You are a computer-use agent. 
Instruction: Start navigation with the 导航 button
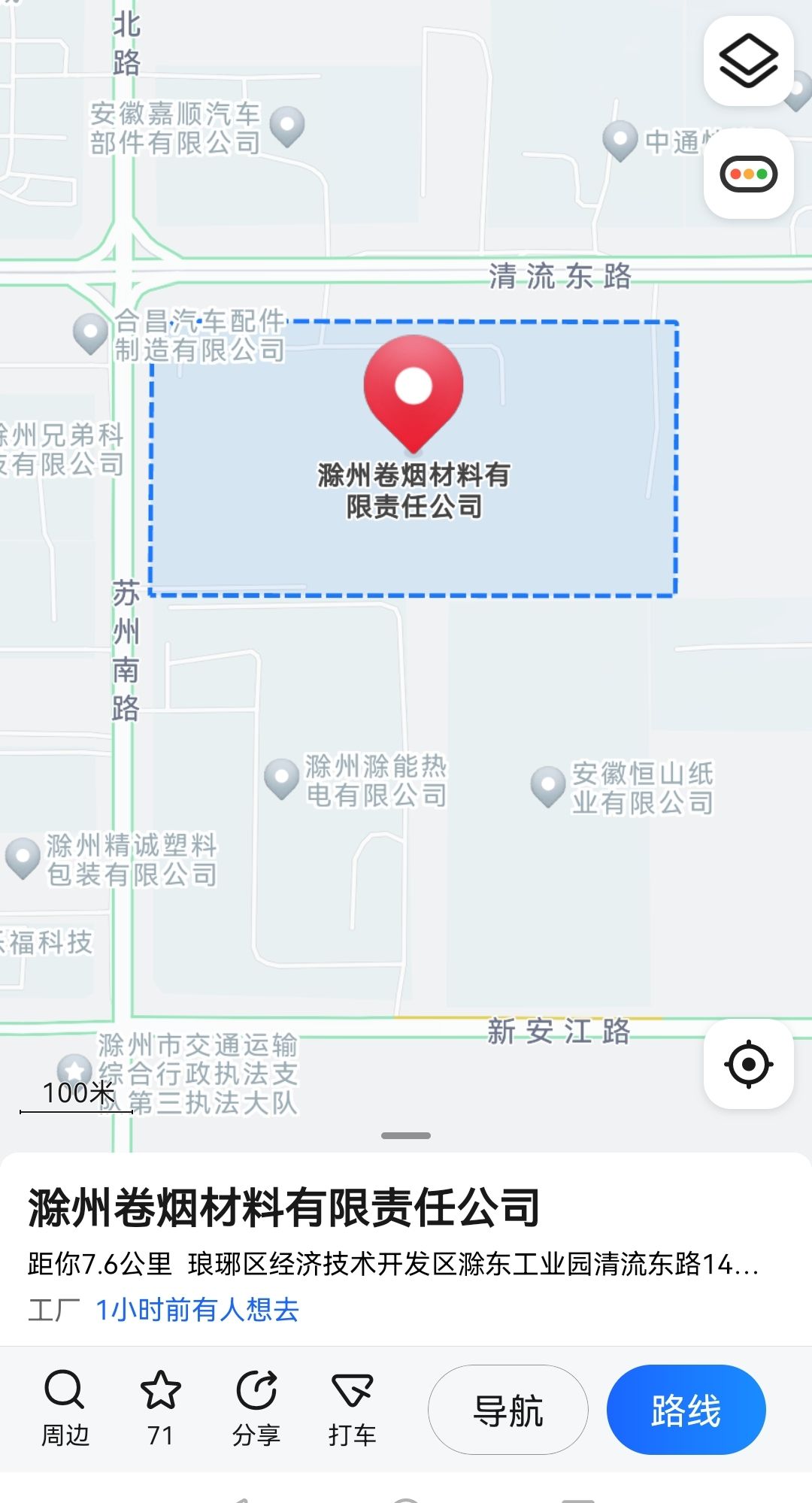tap(507, 1410)
